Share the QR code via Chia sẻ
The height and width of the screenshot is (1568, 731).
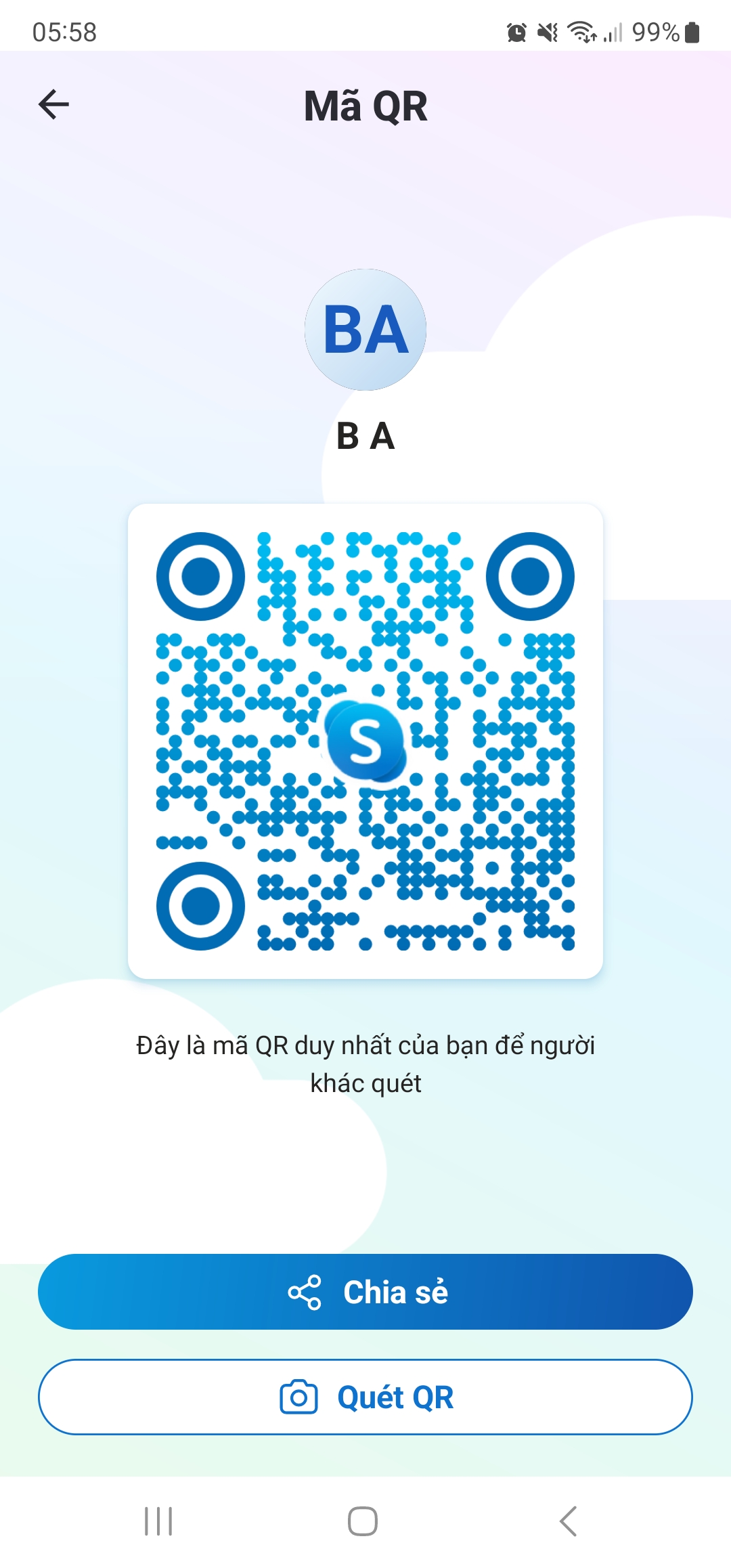365,1292
